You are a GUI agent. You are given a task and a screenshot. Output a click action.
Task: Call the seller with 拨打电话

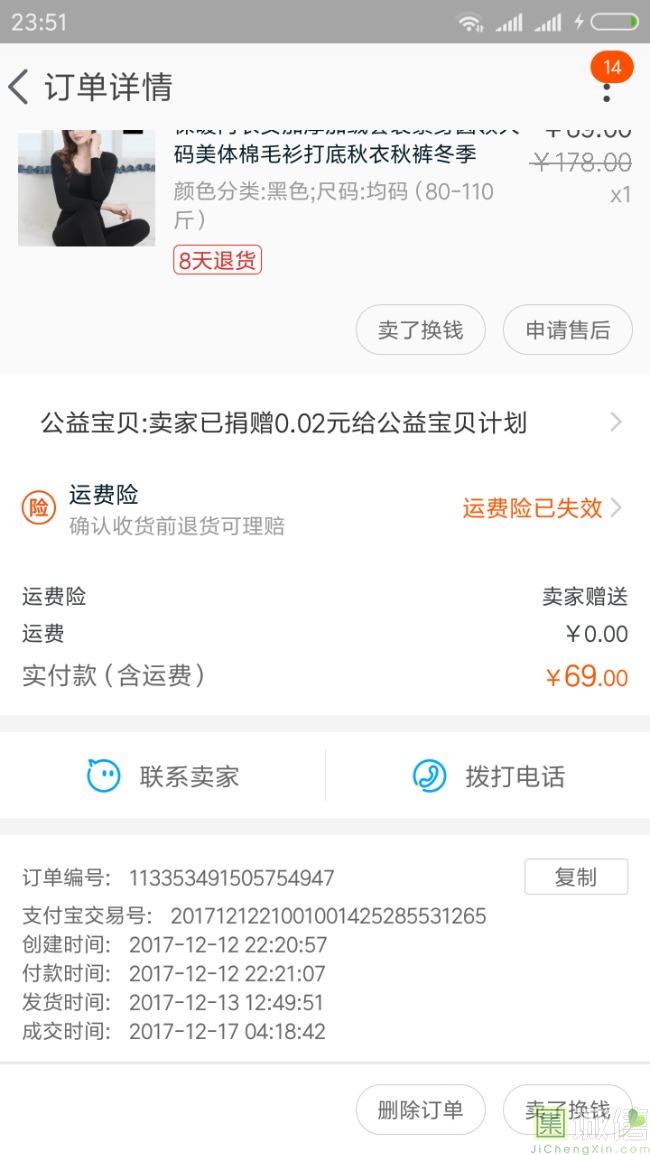click(x=488, y=776)
